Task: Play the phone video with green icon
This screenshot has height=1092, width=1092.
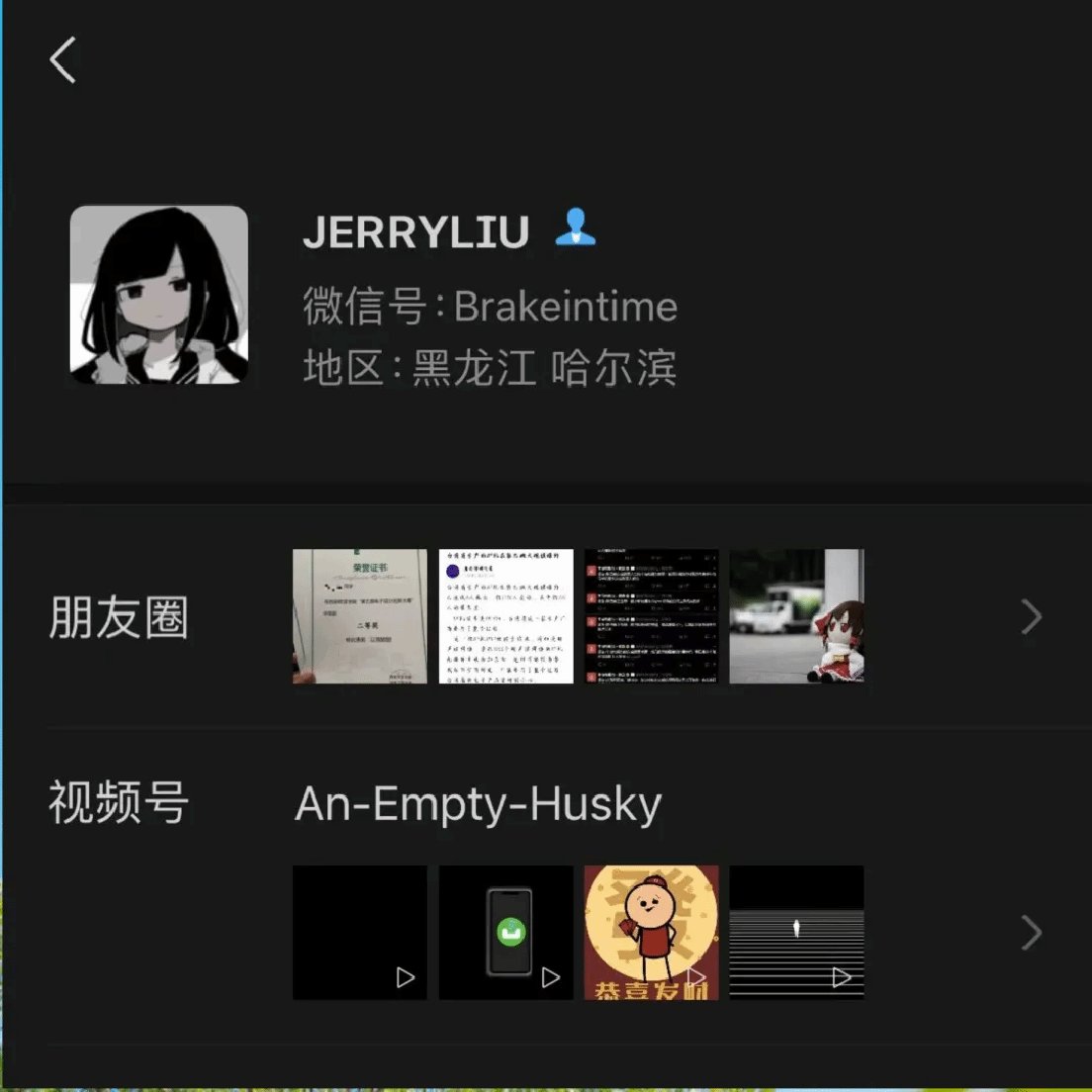Action: (x=505, y=933)
